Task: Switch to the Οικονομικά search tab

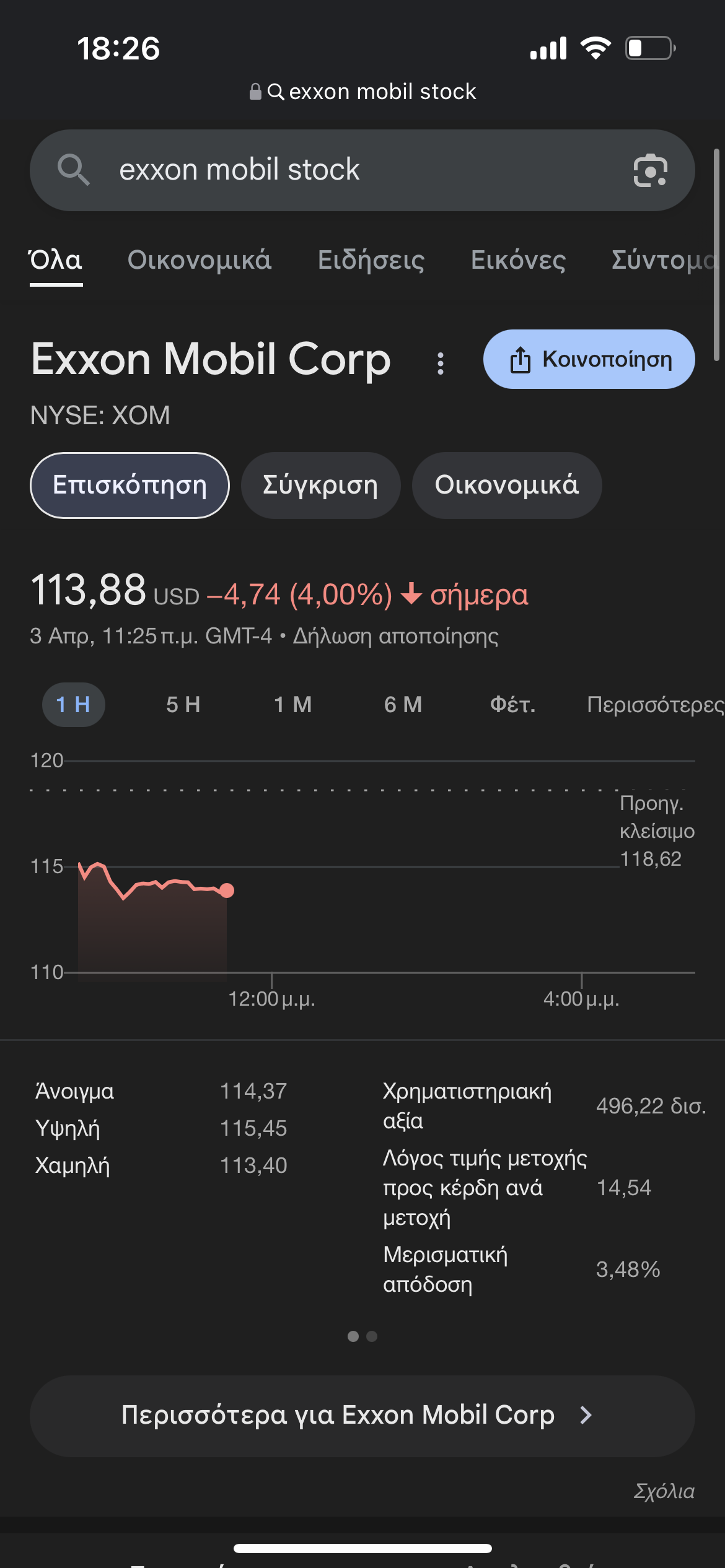Action: point(199,260)
